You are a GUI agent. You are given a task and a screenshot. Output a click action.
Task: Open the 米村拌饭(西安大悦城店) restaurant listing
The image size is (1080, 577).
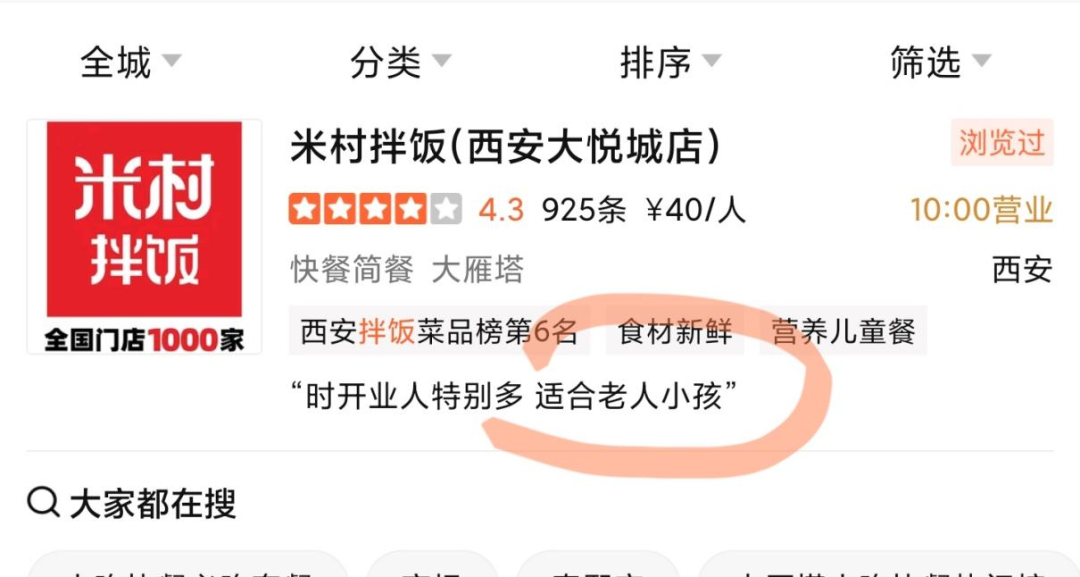pyautogui.click(x=506, y=148)
